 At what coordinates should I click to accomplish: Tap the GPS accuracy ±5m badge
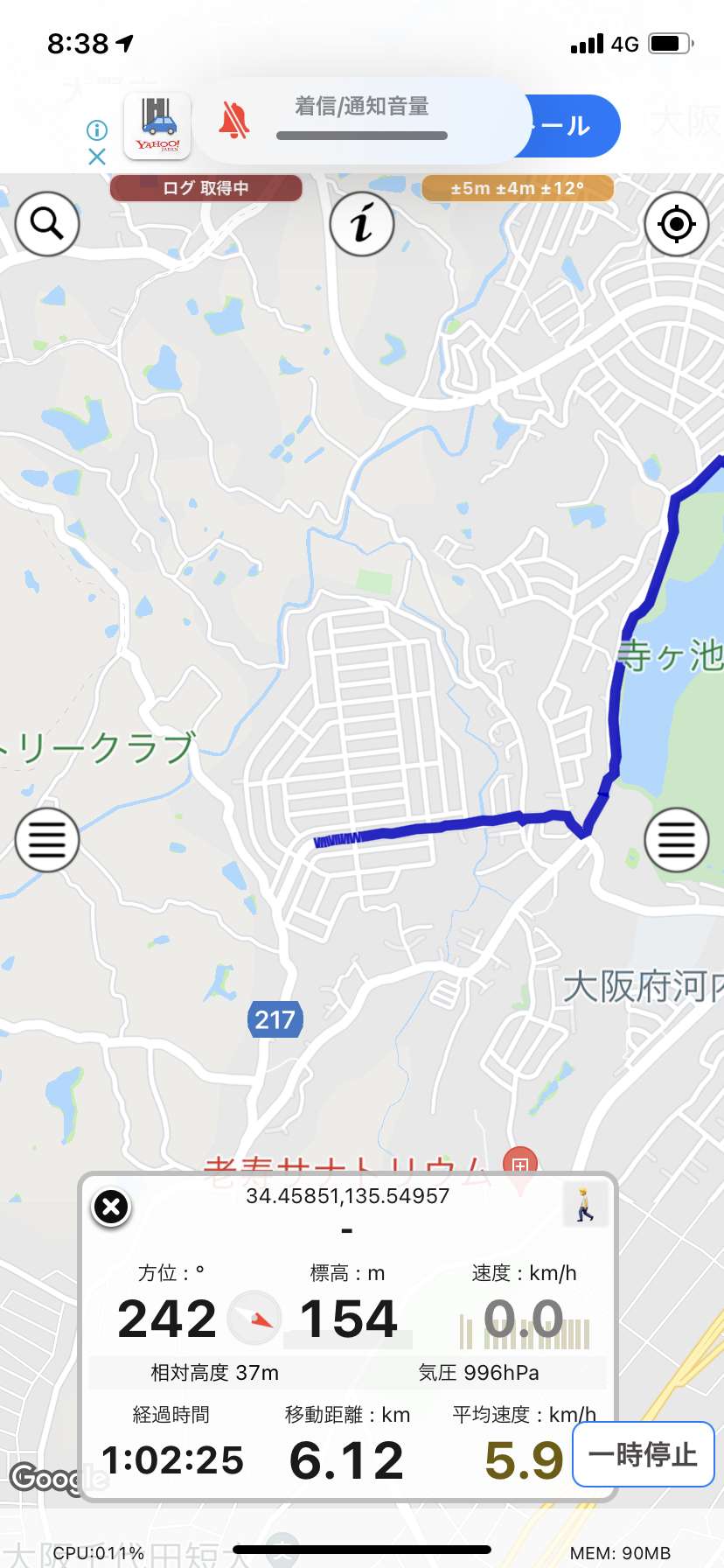(518, 188)
